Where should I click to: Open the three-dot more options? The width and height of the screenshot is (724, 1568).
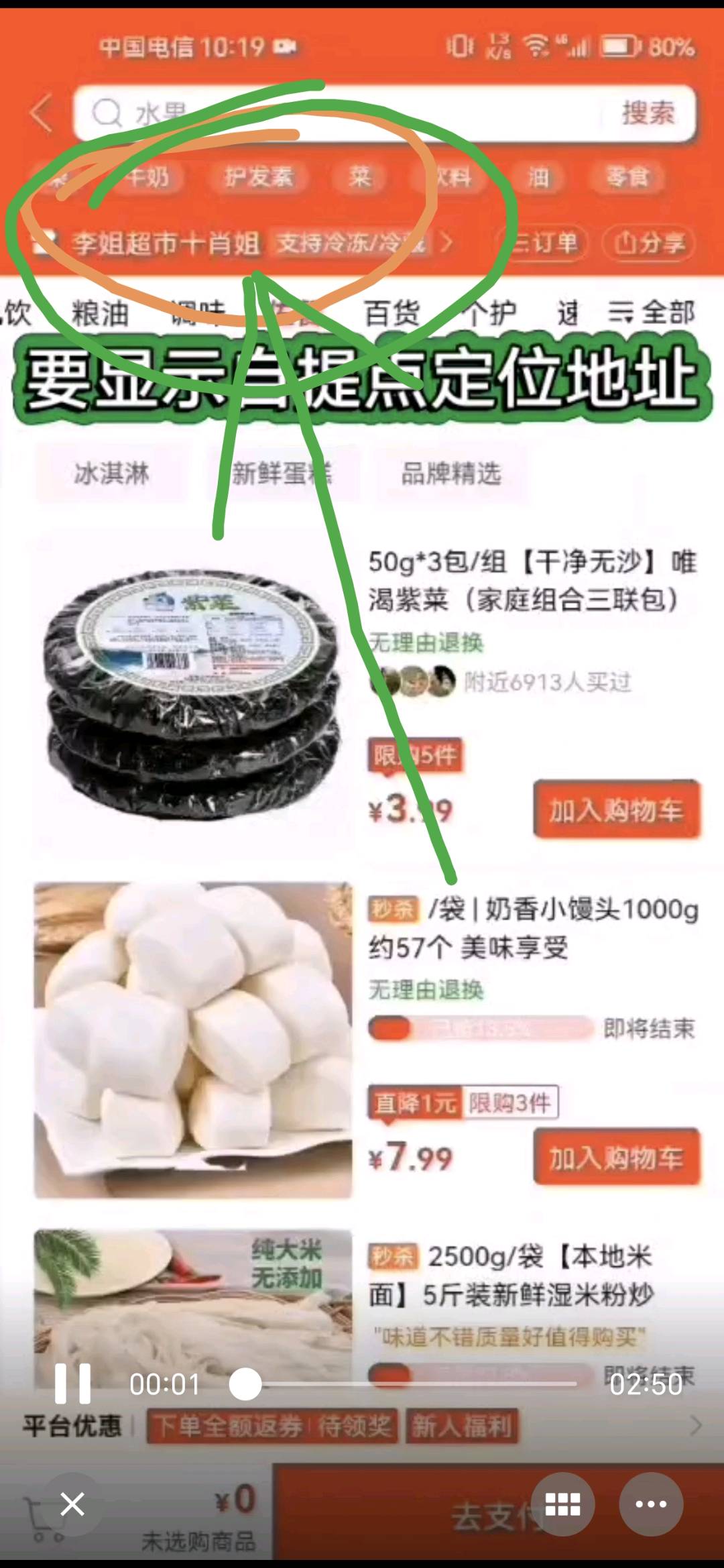651,1504
